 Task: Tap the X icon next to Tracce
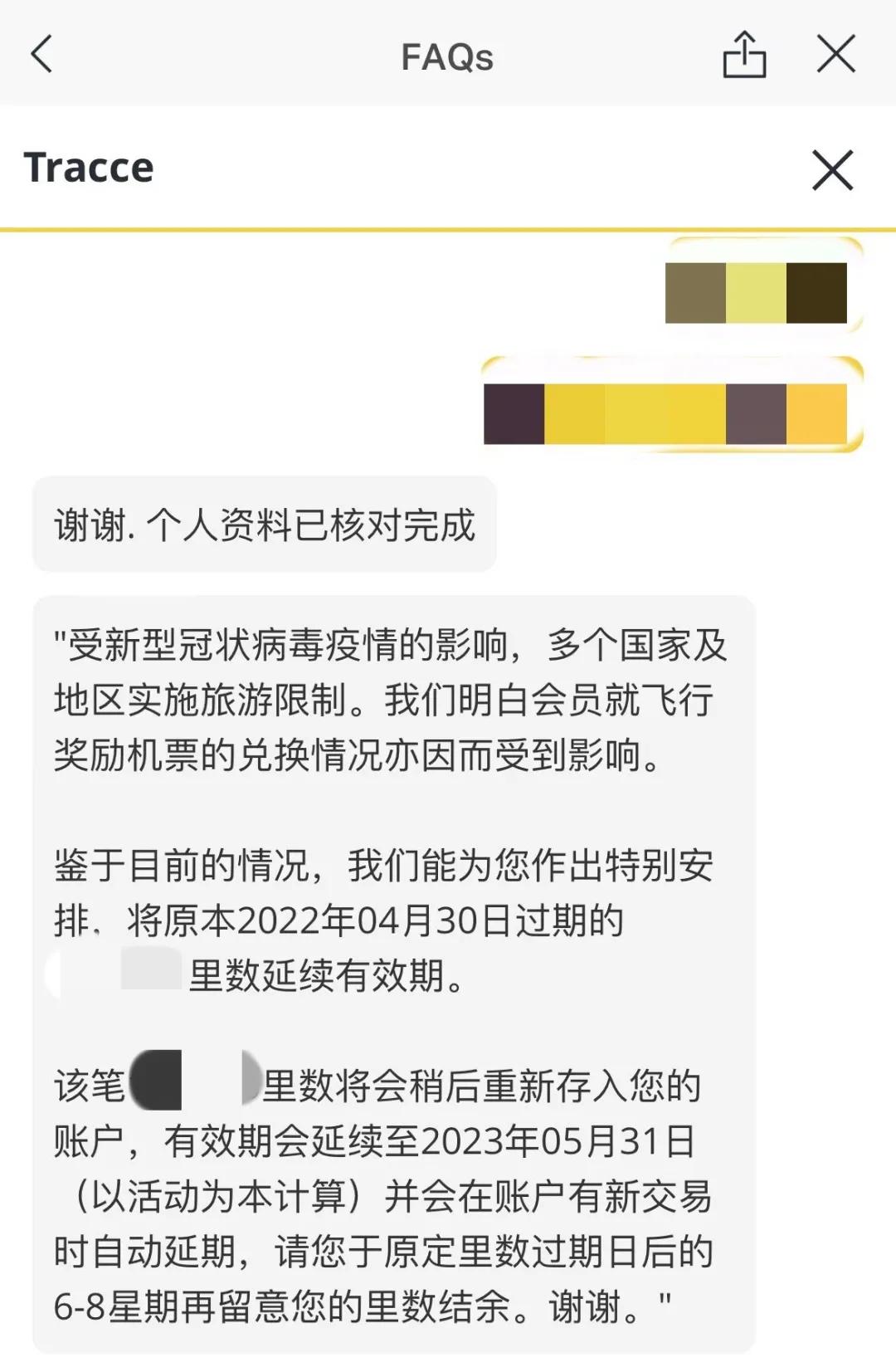point(831,170)
